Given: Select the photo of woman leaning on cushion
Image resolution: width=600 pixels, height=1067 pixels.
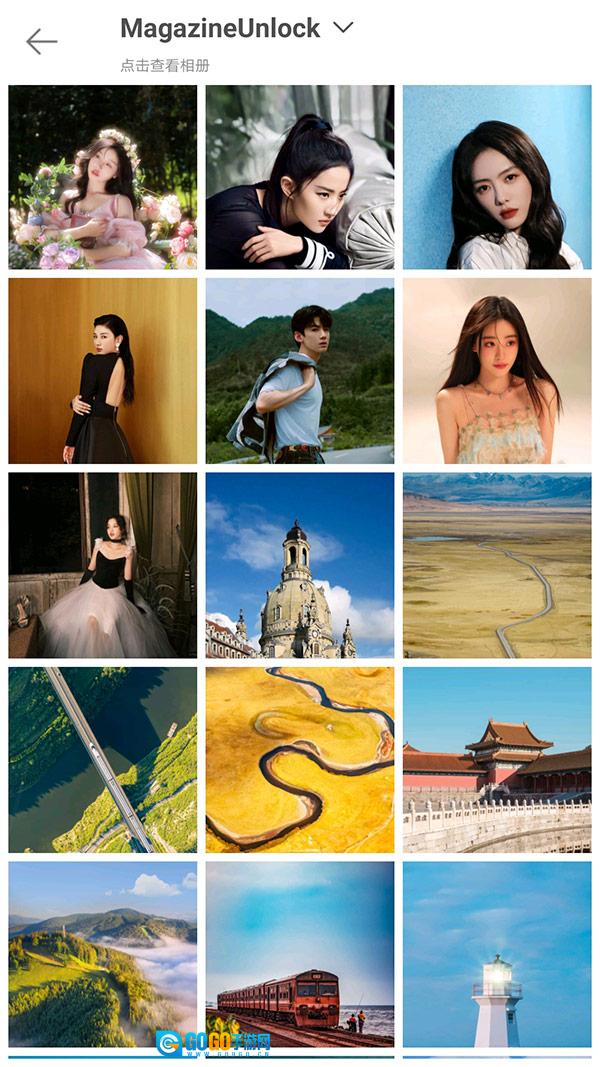Looking at the screenshot, I should 300,177.
